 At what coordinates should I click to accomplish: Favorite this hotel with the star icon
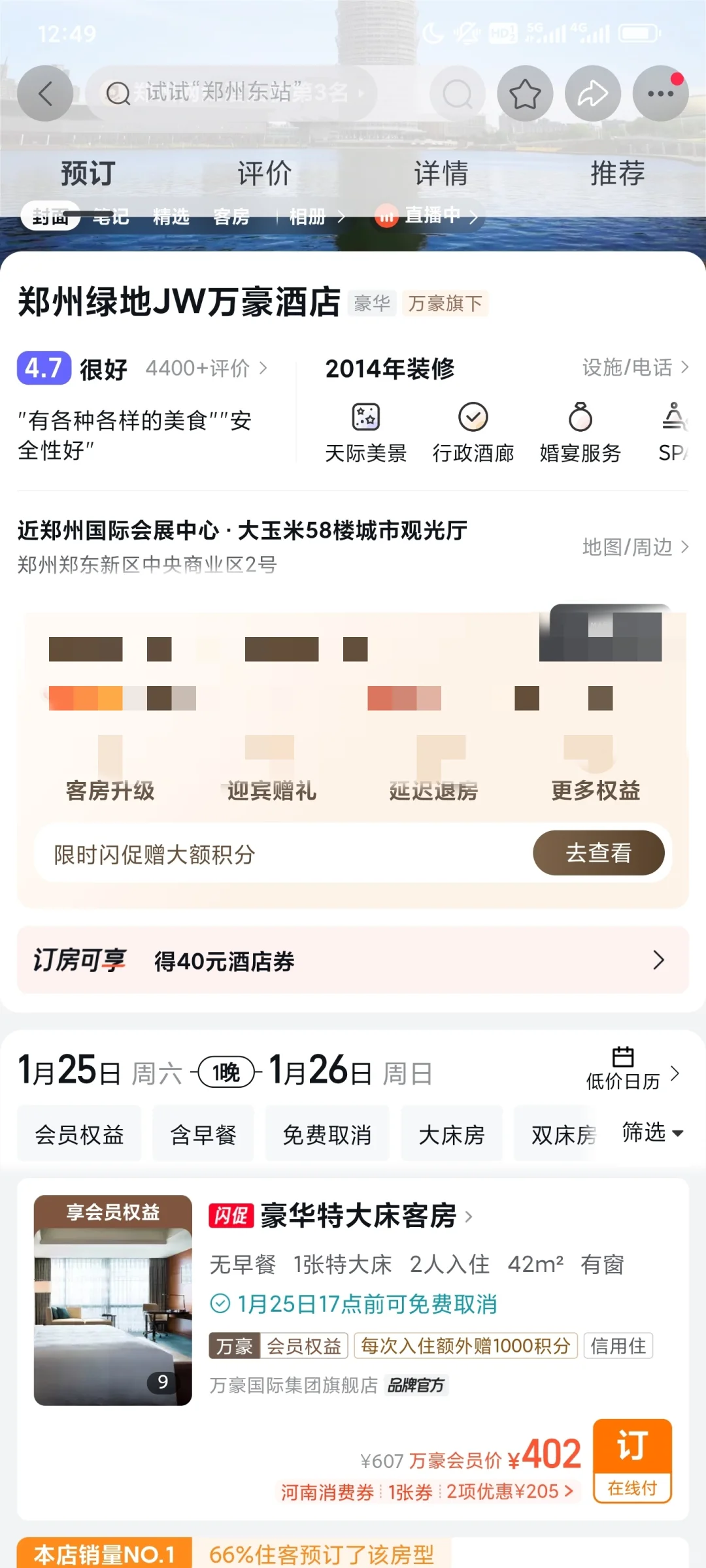(x=525, y=93)
